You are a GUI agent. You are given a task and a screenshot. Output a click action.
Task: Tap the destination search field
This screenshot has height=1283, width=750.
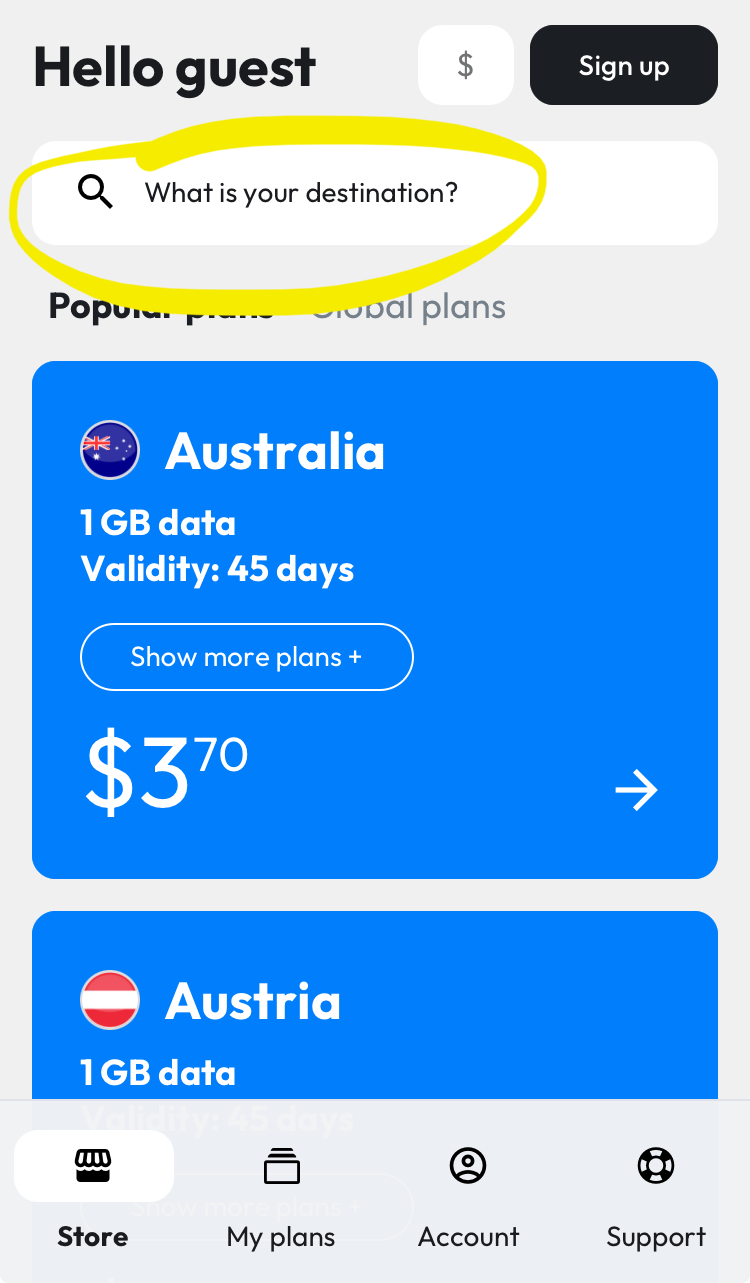click(x=375, y=192)
